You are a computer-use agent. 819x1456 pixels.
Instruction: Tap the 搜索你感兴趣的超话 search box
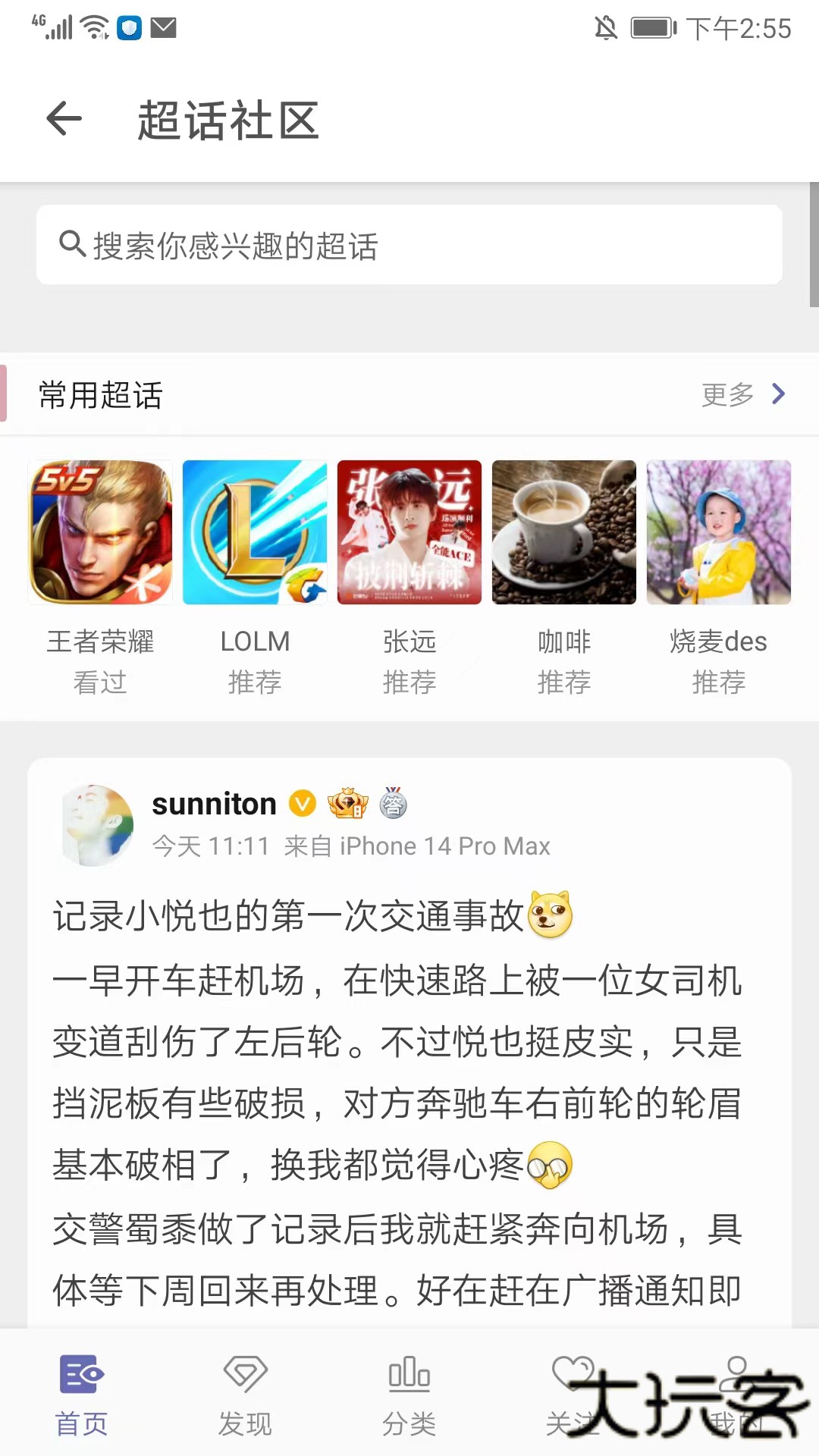tap(409, 245)
